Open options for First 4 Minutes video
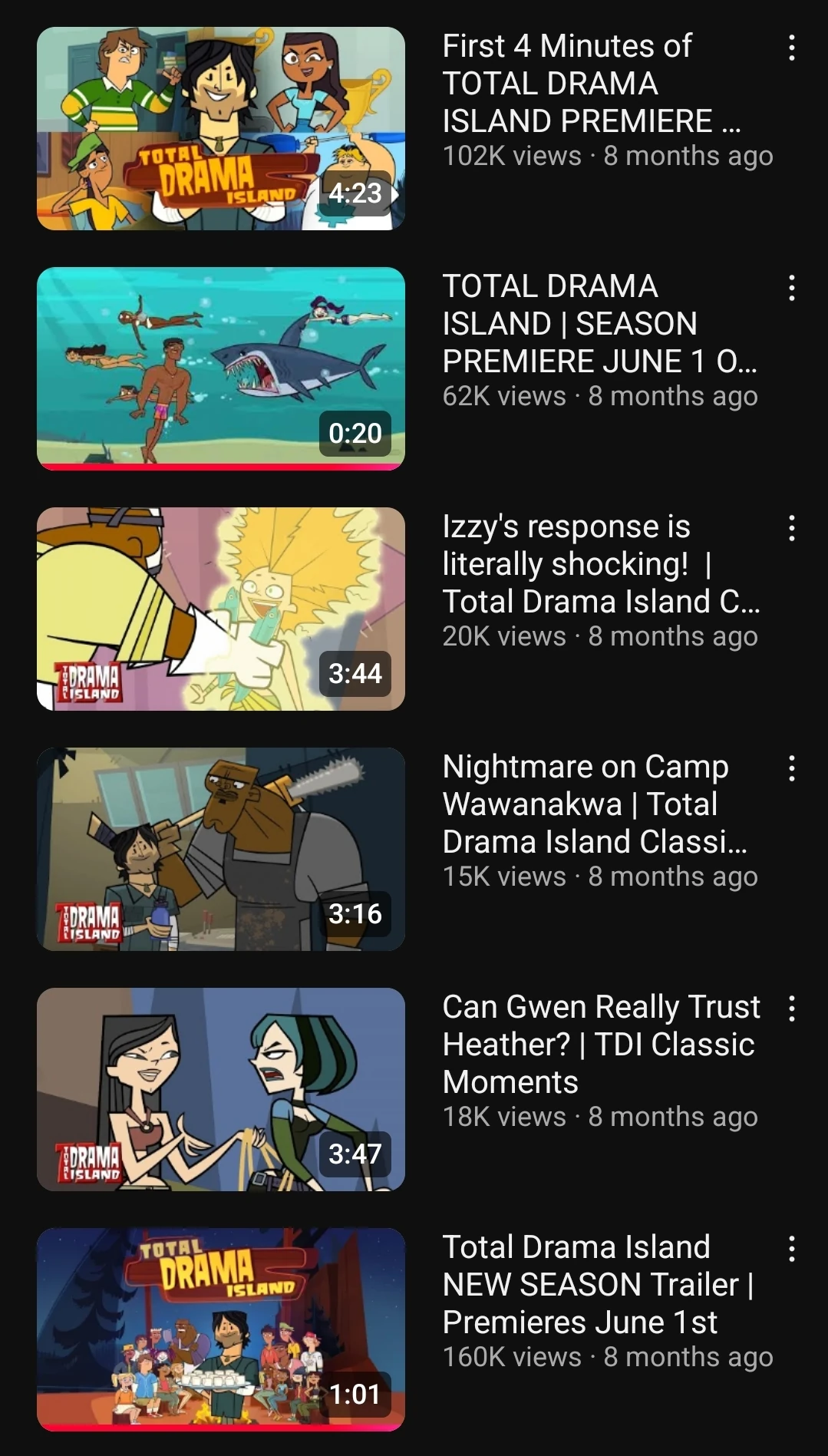This screenshot has width=828, height=1456. click(x=791, y=48)
